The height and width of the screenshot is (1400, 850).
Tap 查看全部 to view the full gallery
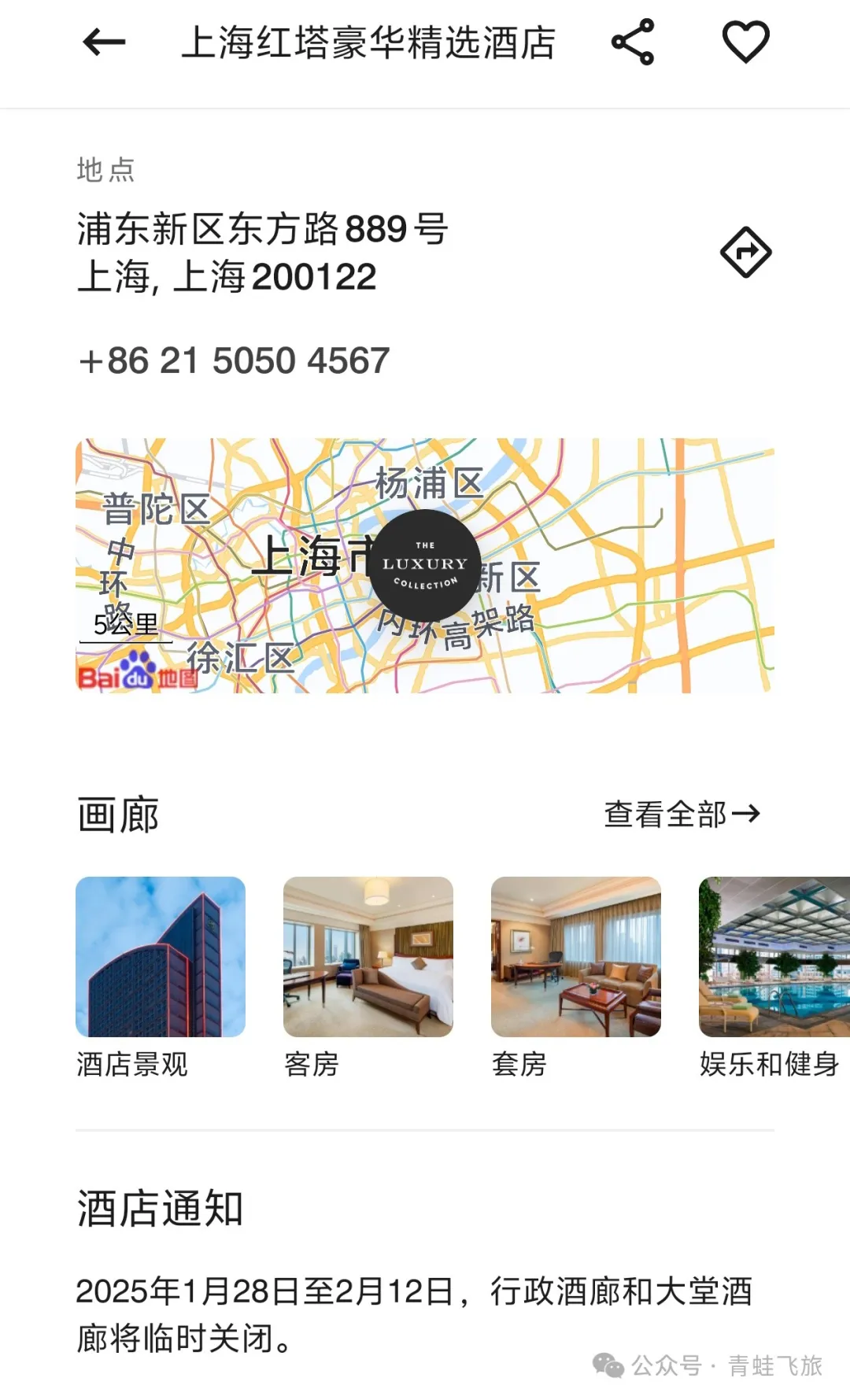pos(682,815)
